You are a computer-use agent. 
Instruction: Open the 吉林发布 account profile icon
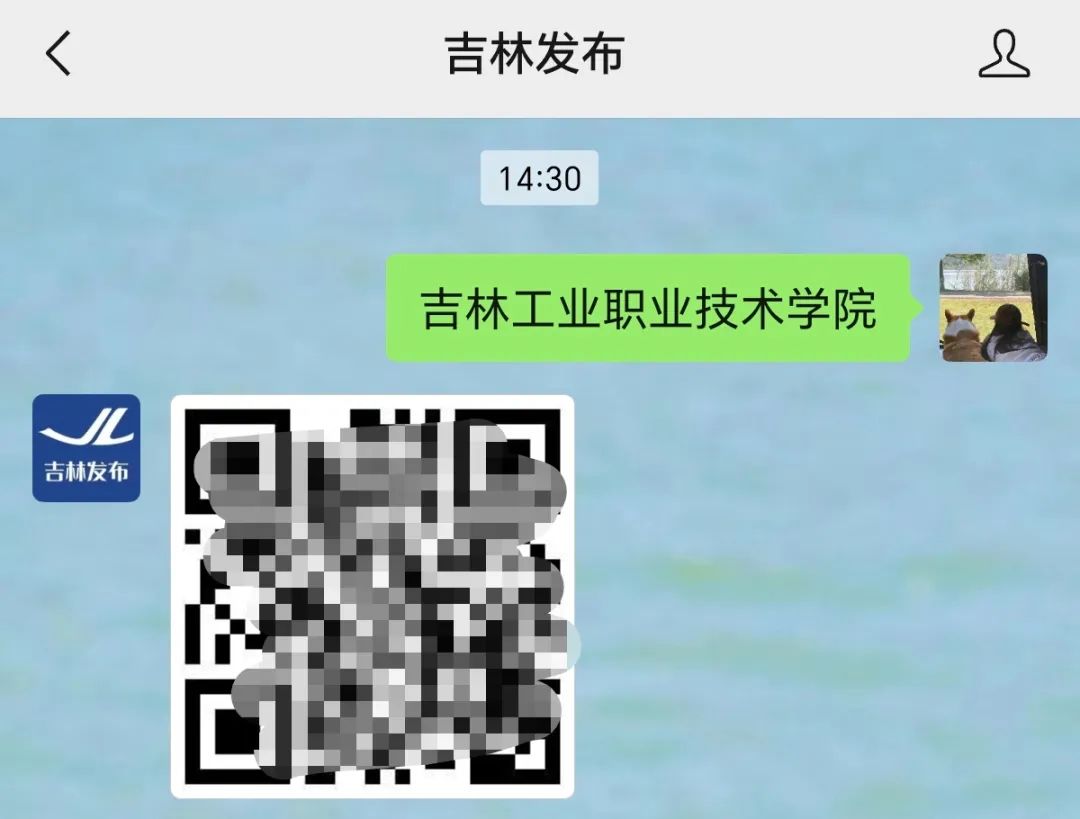[x=1003, y=54]
